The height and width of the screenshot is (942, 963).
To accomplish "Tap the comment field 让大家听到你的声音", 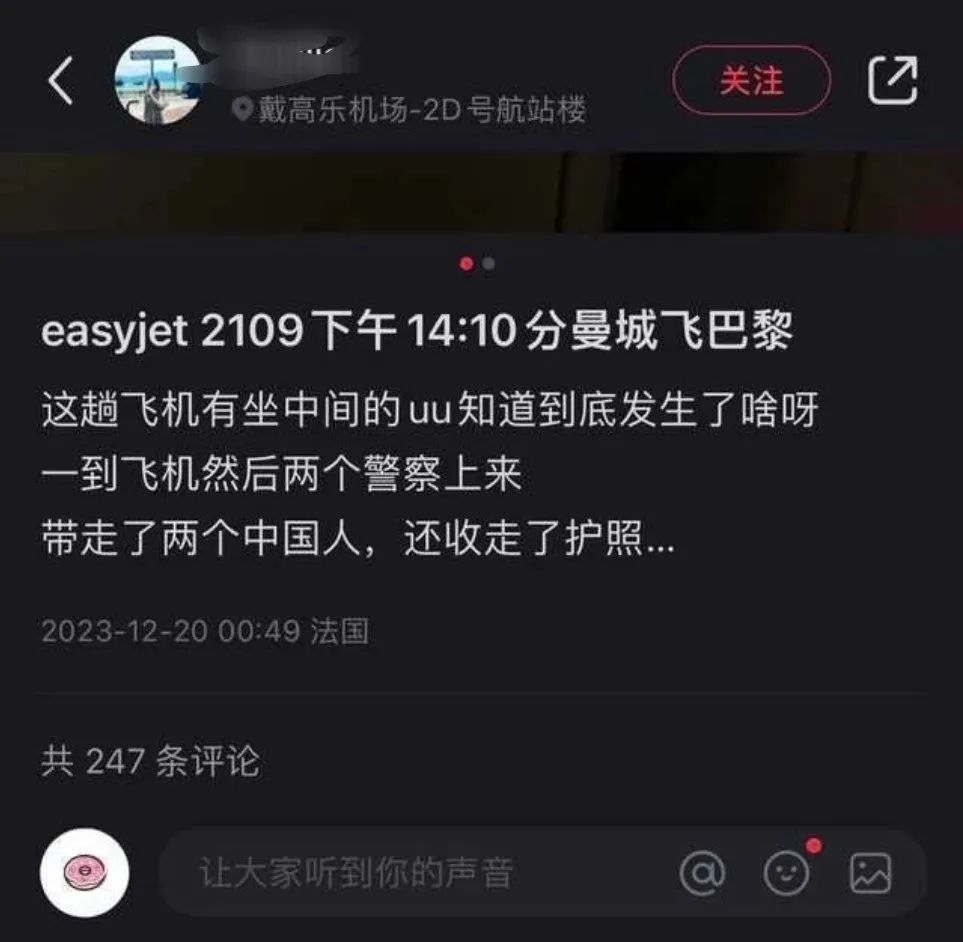I will [400, 873].
